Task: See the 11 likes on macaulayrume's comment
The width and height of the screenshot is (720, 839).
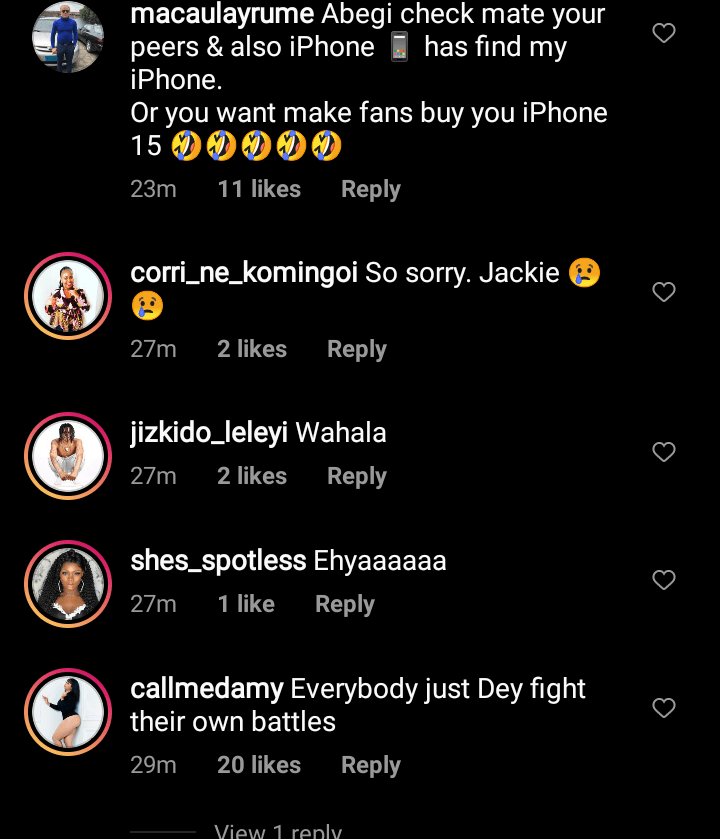Action: click(x=258, y=189)
